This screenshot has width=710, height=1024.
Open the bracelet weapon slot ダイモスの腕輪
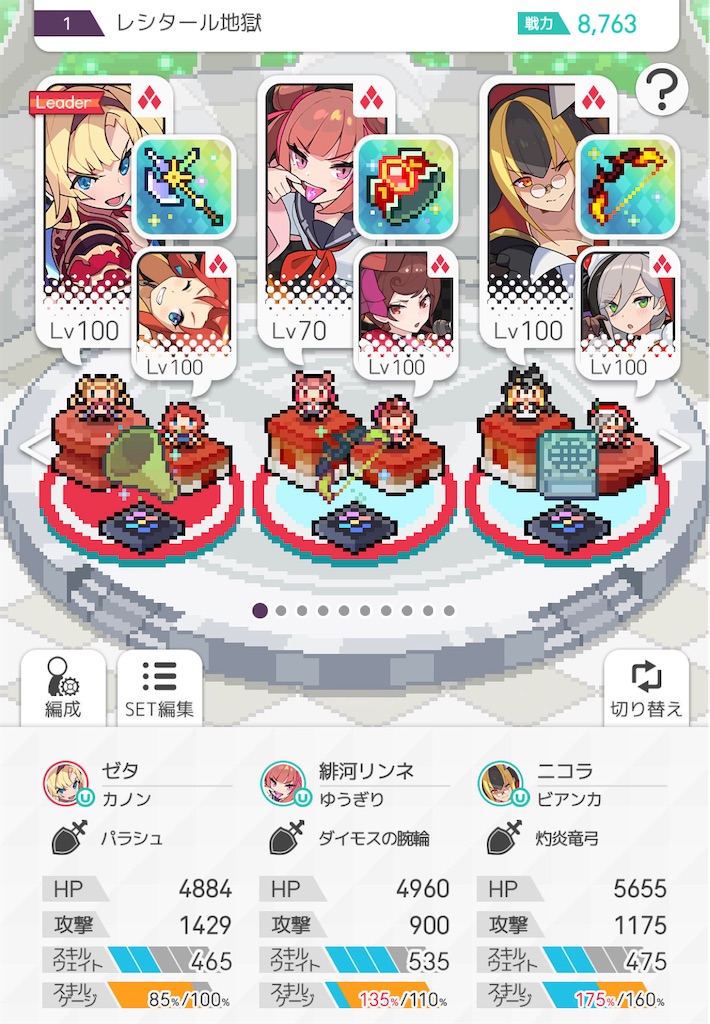405,187
